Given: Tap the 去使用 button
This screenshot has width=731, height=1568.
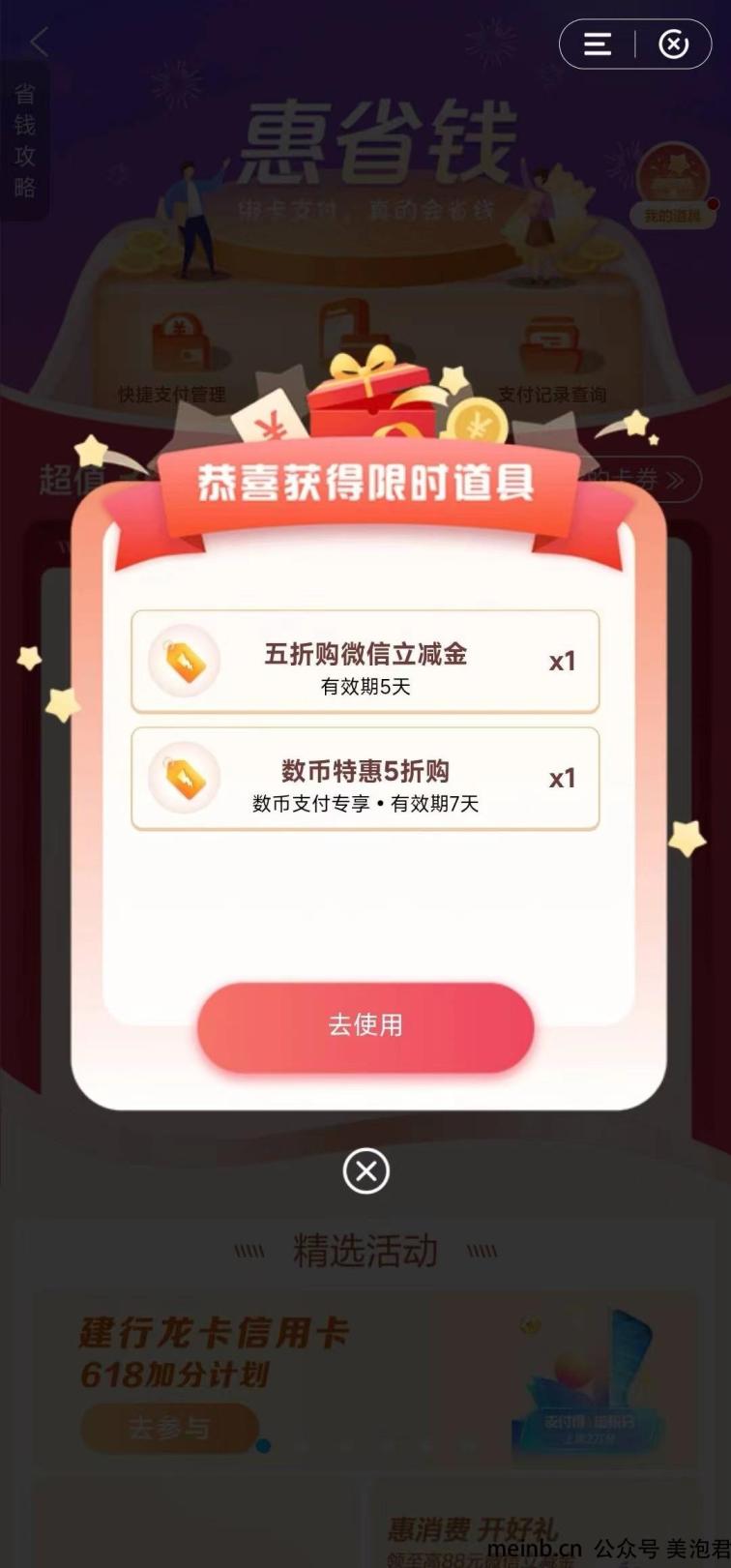Looking at the screenshot, I should pyautogui.click(x=365, y=1026).
